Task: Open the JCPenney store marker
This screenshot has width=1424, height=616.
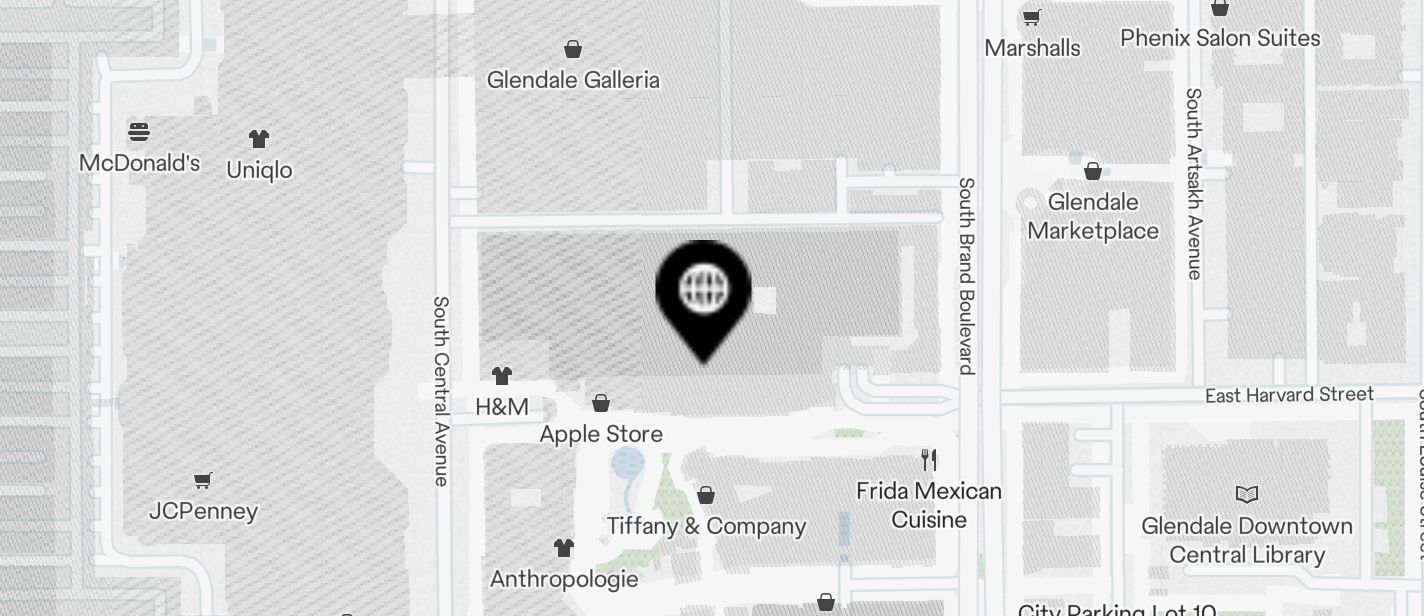Action: tap(203, 481)
